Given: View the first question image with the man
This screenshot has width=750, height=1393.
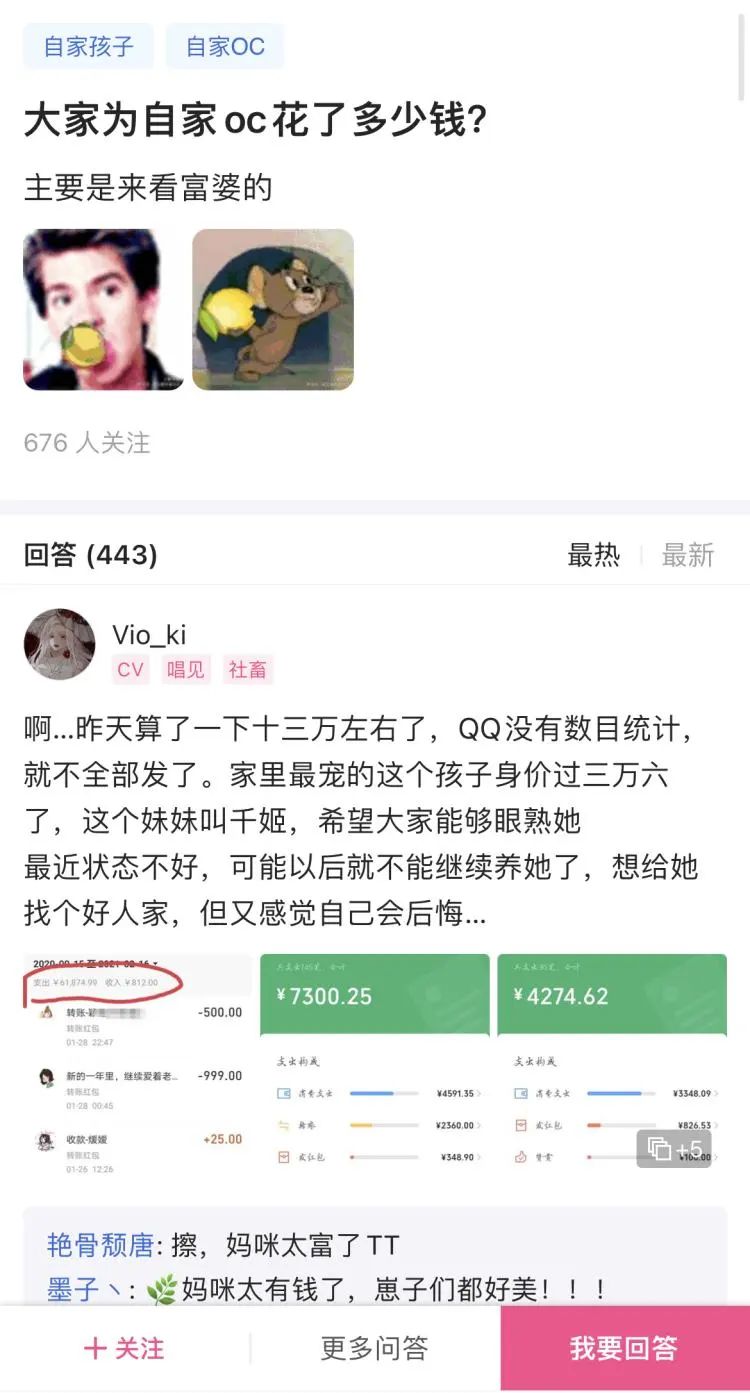Looking at the screenshot, I should tap(103, 309).
